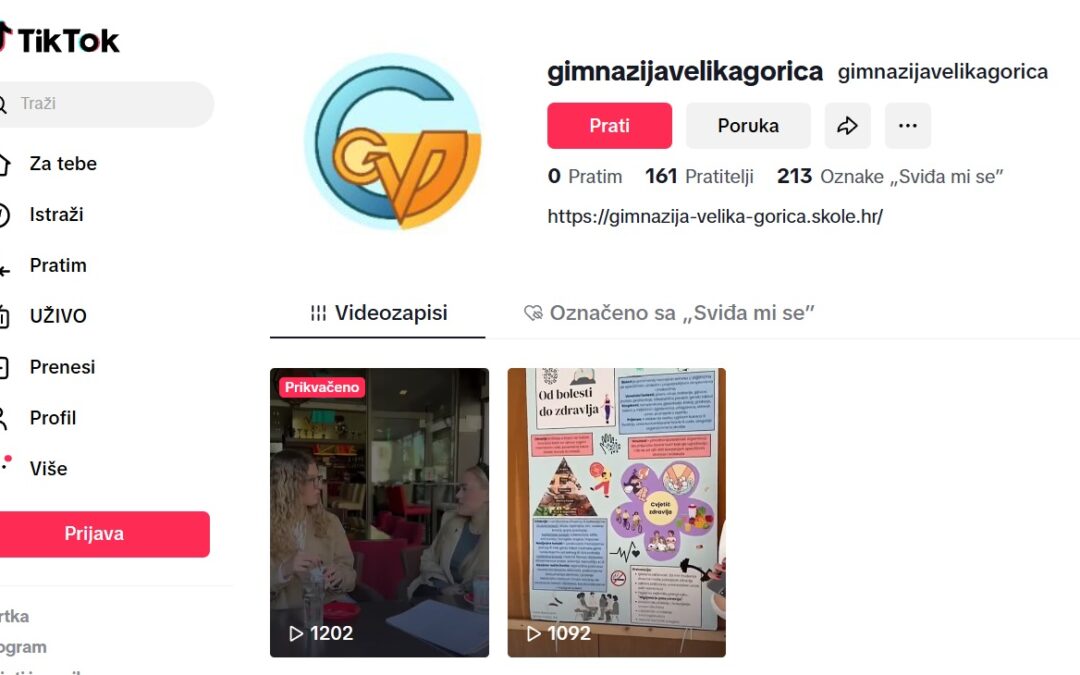Image resolution: width=1080 pixels, height=675 pixels.
Task: Log in with the Prijava button
Action: tap(95, 534)
